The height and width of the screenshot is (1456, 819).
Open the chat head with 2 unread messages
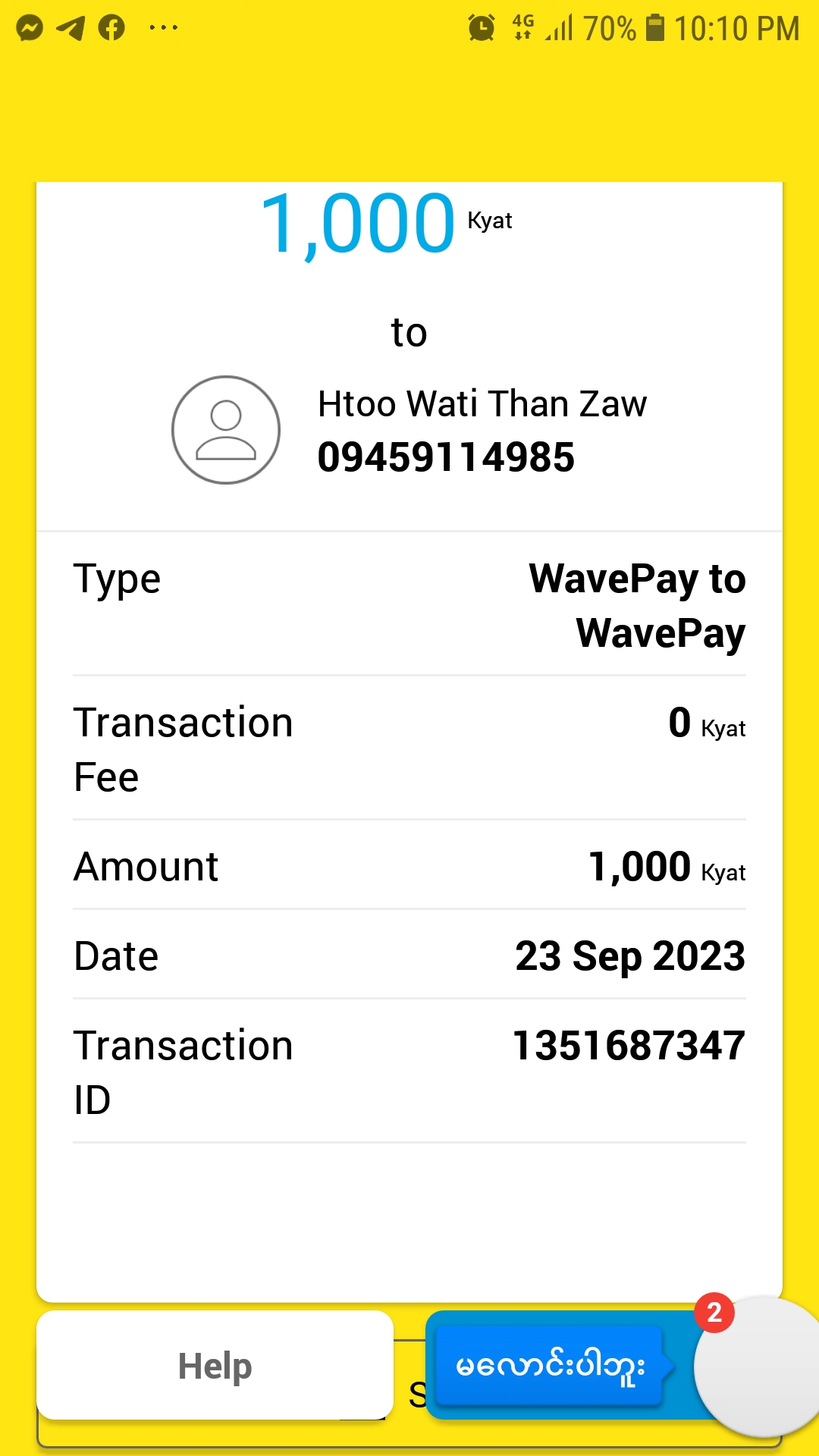point(758,1366)
